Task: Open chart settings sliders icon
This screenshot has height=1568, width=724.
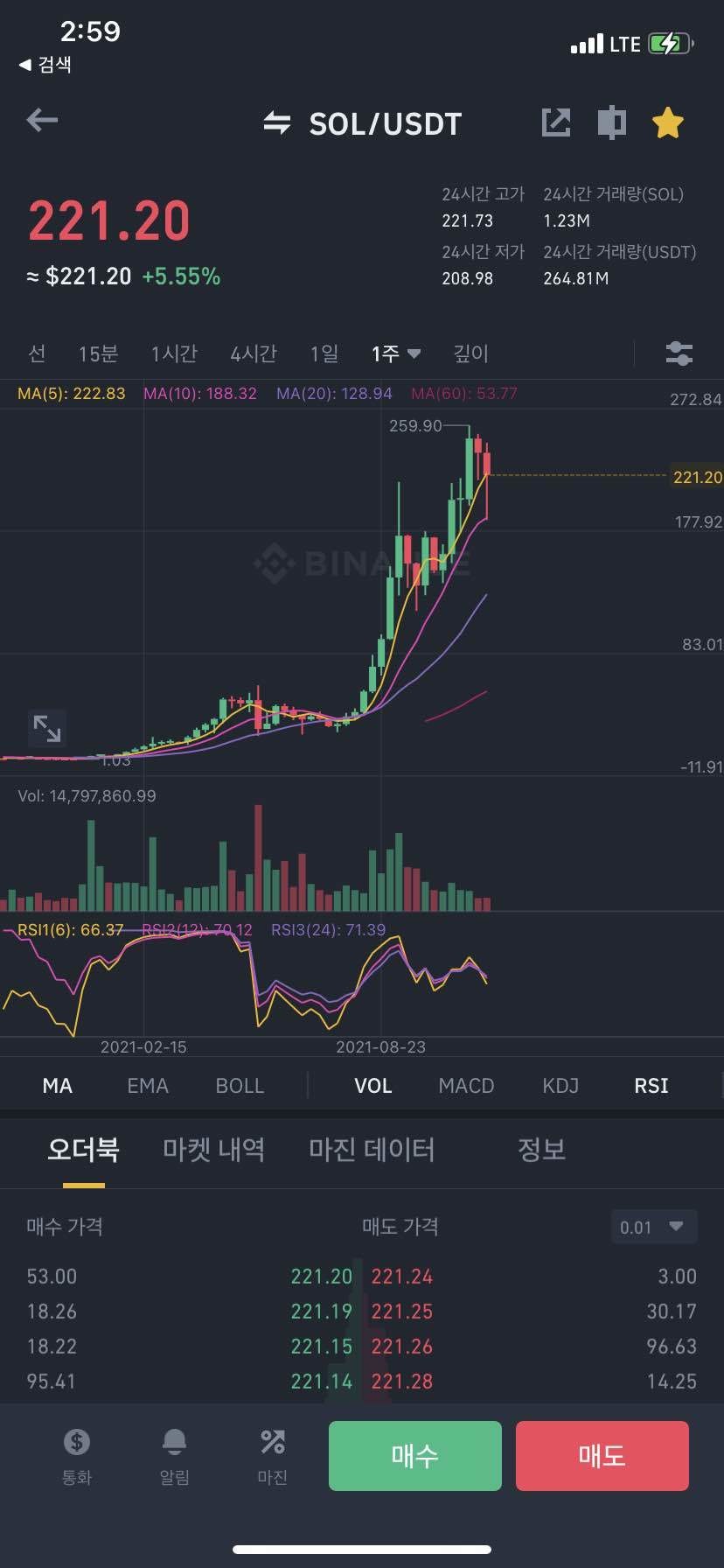Action: click(679, 353)
